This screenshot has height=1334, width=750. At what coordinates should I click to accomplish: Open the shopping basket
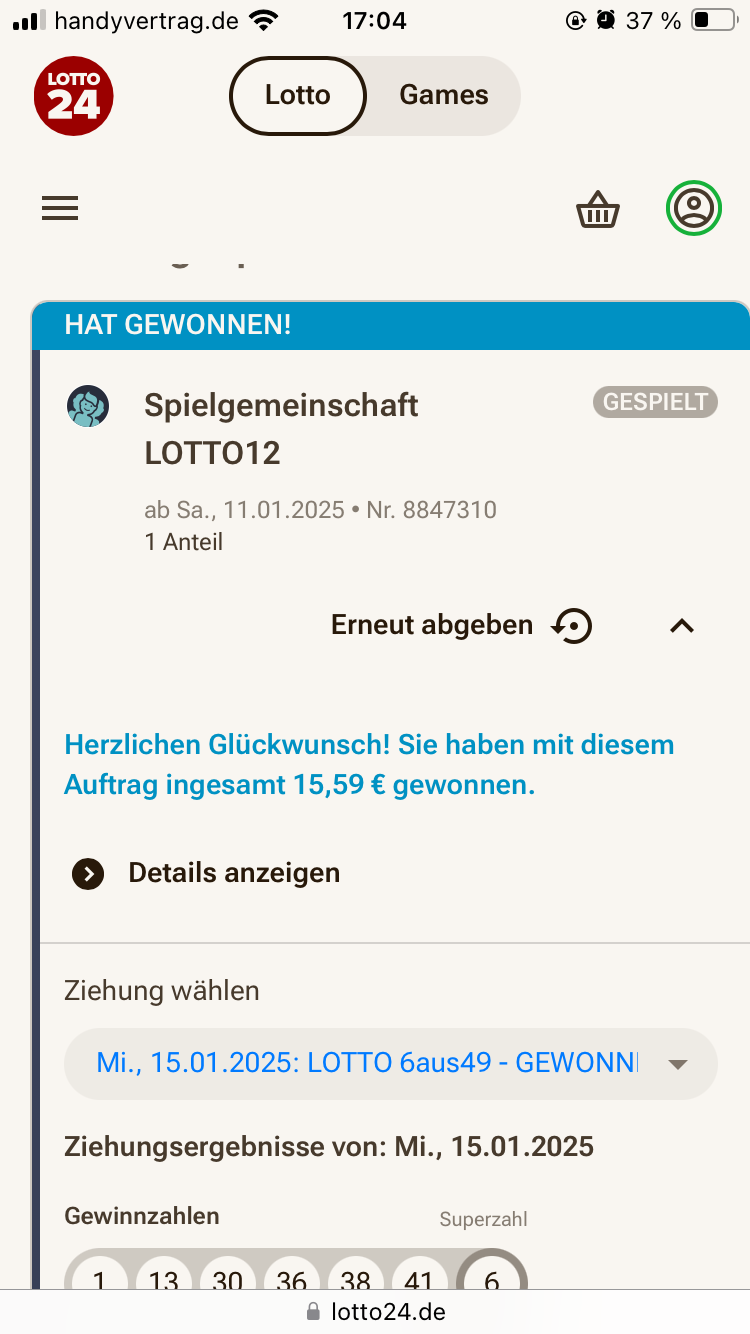[598, 209]
